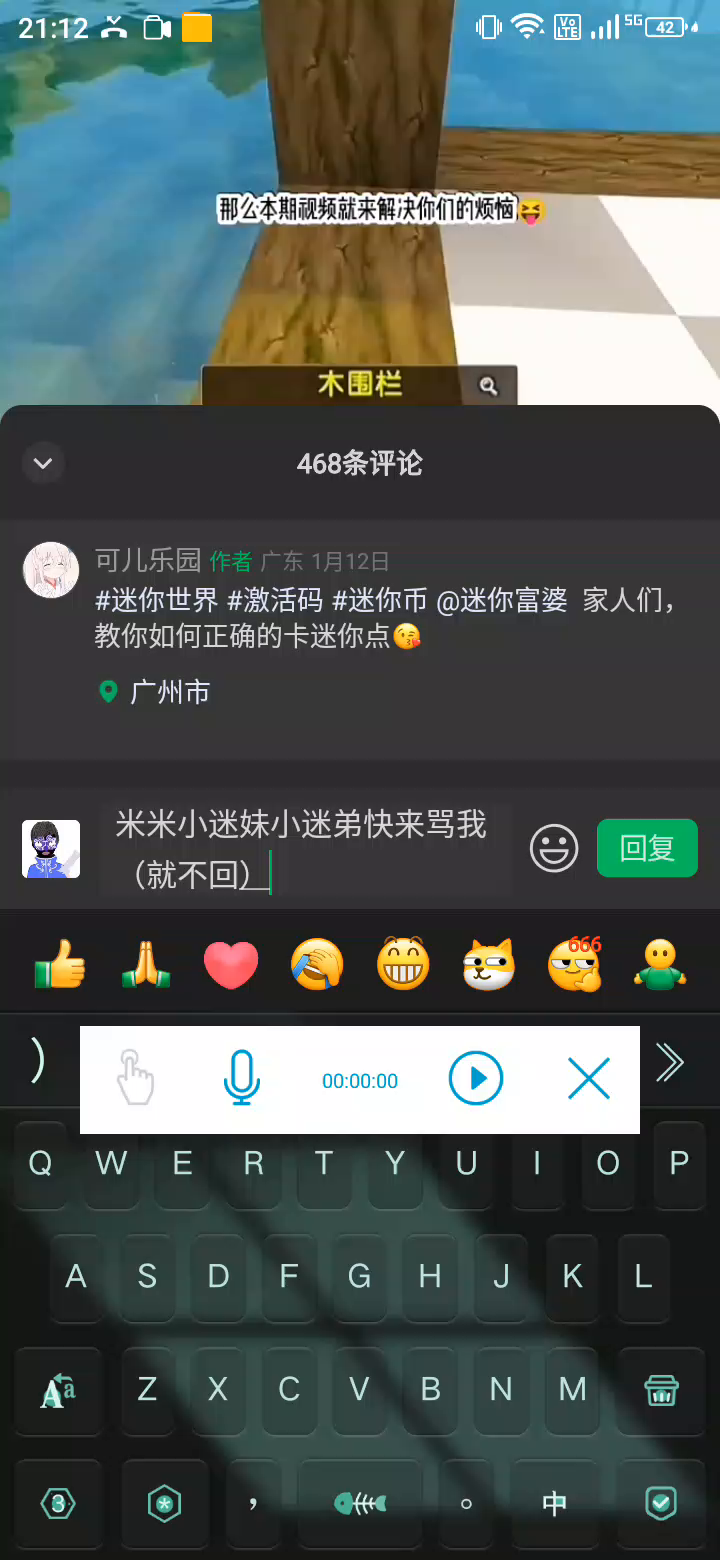Insert the laughing-crying facepalm emoji
Viewport: 720px width, 1560px height.
coord(317,966)
